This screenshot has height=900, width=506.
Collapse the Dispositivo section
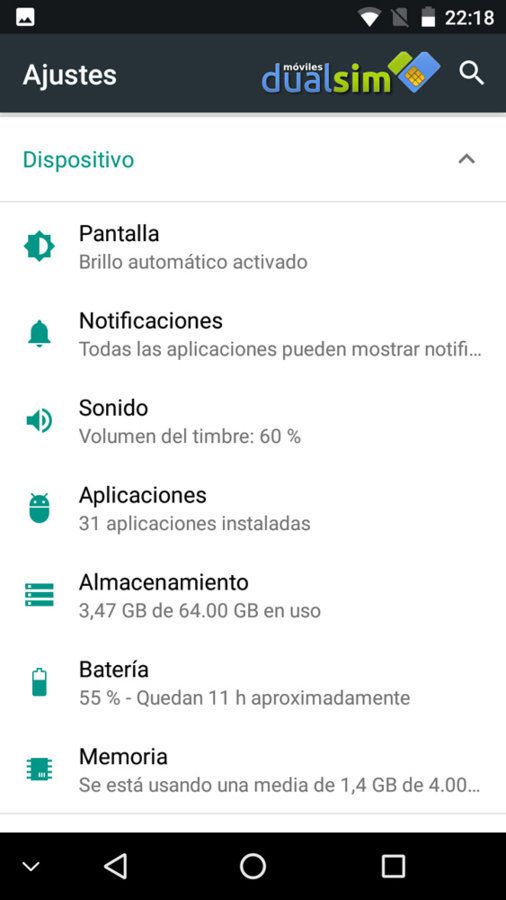point(466,159)
